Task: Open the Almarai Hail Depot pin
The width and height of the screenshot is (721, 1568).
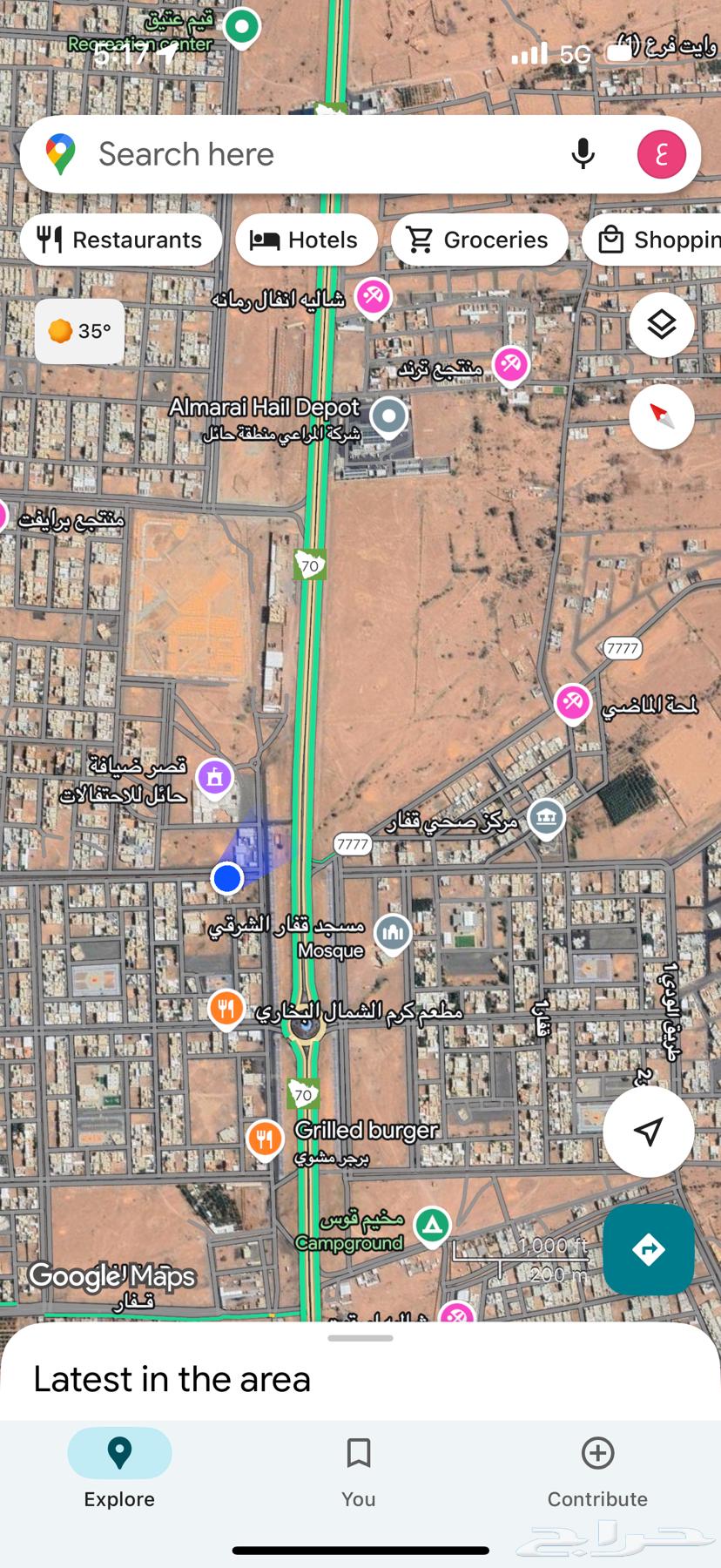Action: coord(389,416)
